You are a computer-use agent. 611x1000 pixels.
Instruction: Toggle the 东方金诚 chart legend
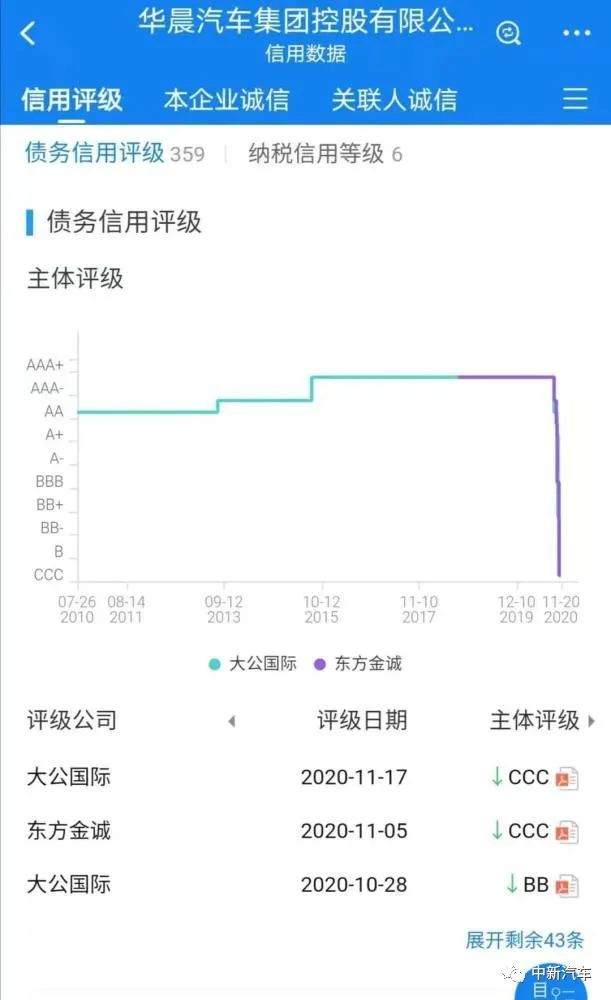[x=357, y=663]
